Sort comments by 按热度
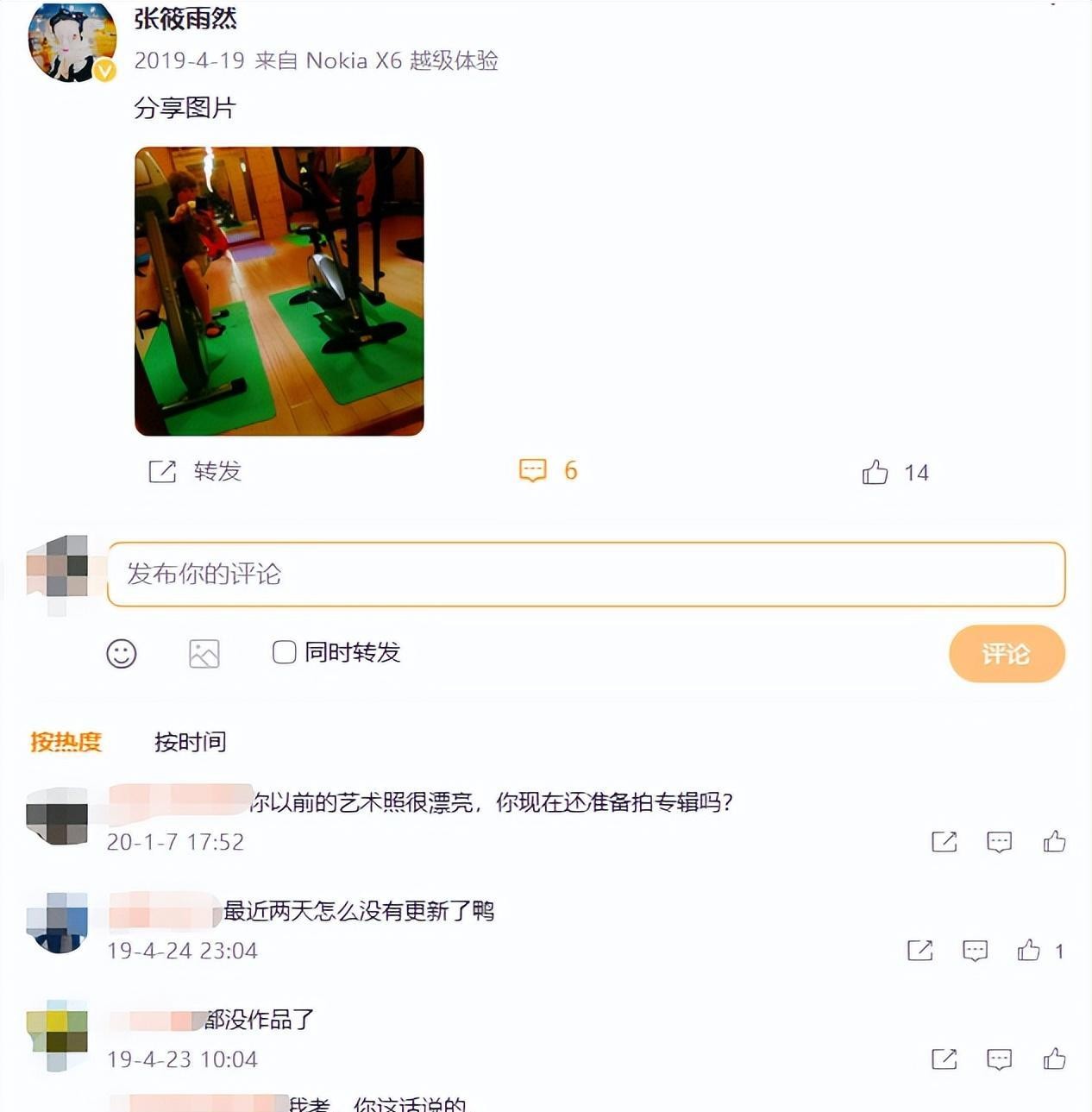 point(66,742)
